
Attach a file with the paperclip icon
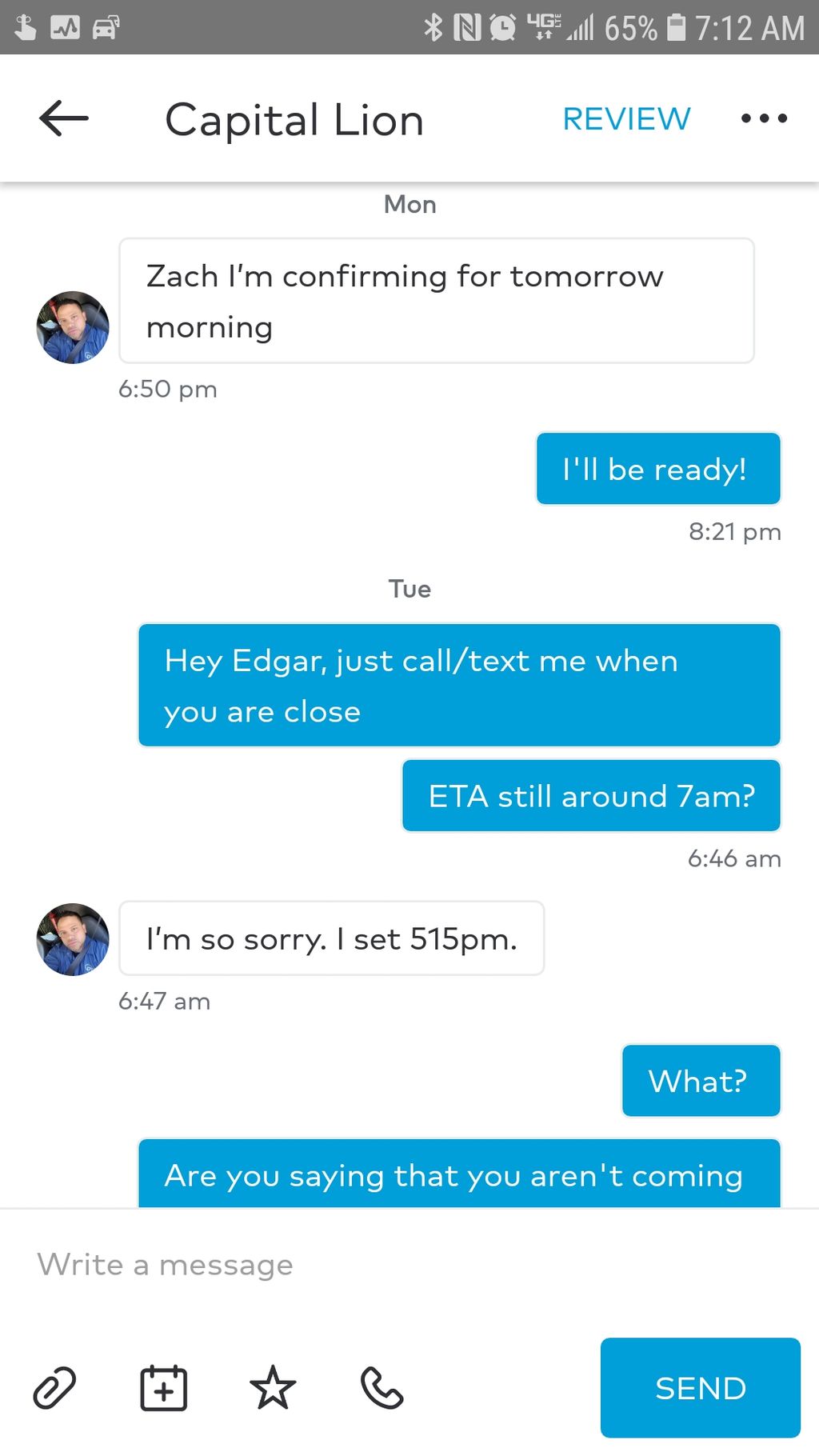click(54, 1387)
